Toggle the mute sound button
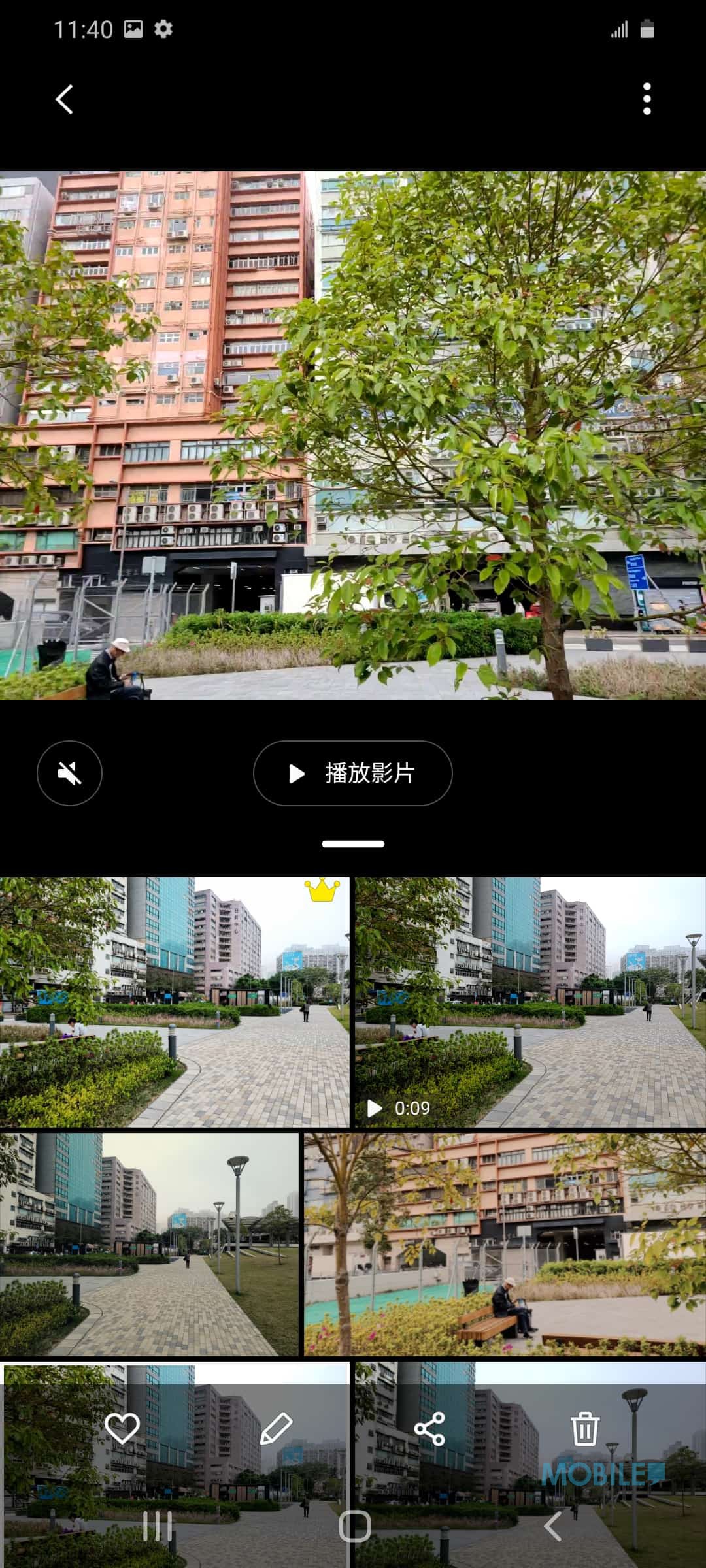The width and height of the screenshot is (706, 1568). tap(69, 774)
